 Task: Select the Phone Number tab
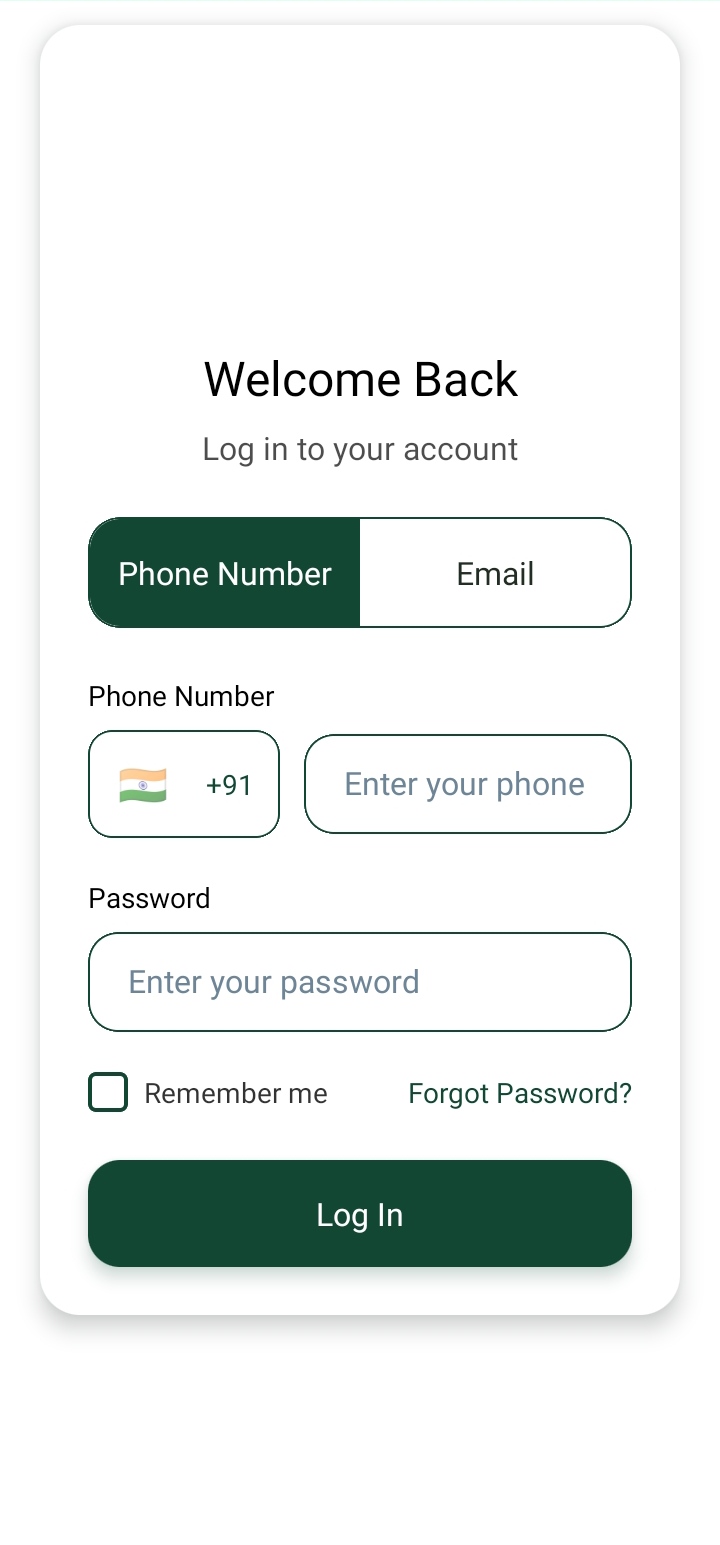click(x=224, y=573)
